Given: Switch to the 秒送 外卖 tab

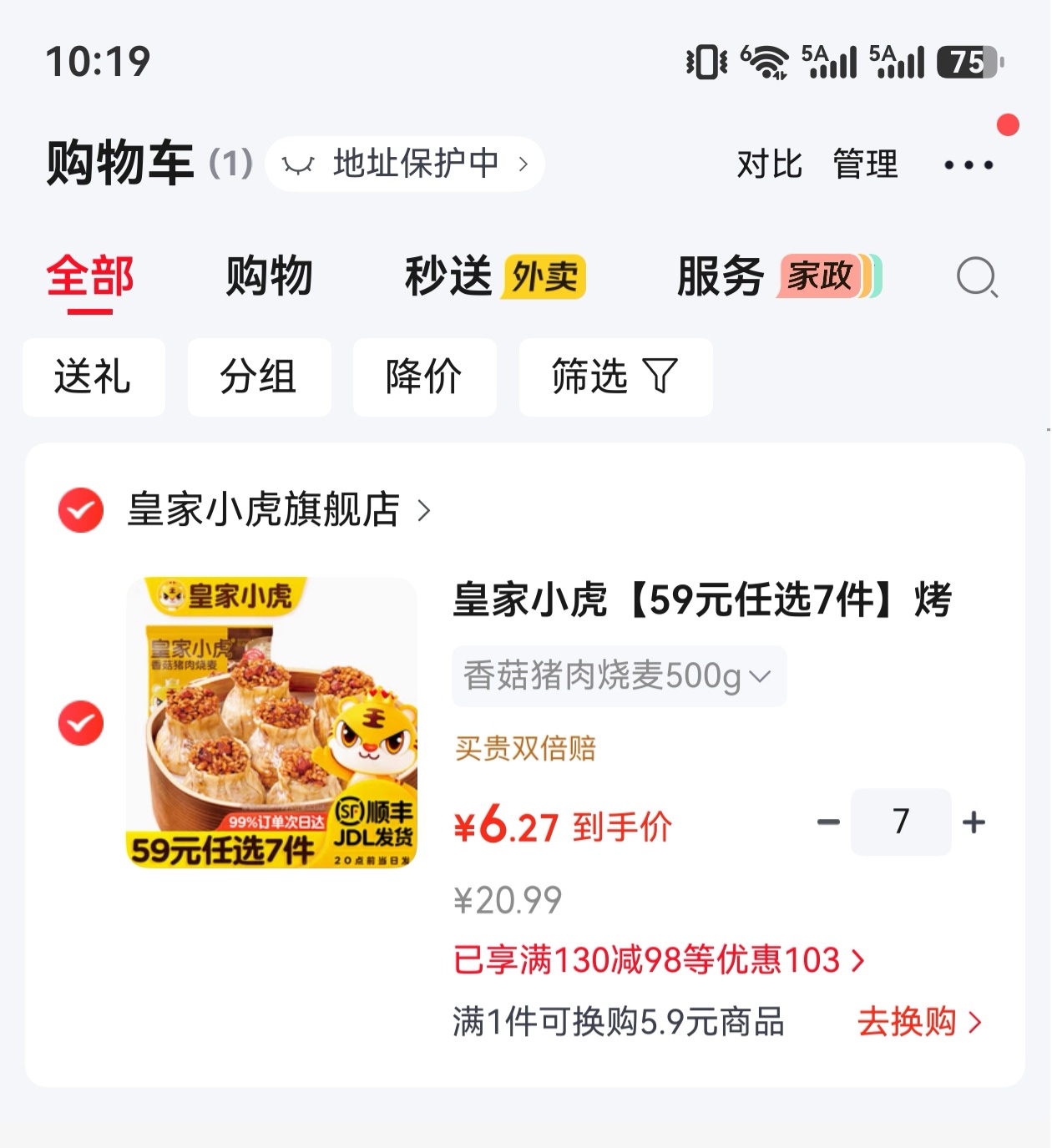Looking at the screenshot, I should click(495, 276).
